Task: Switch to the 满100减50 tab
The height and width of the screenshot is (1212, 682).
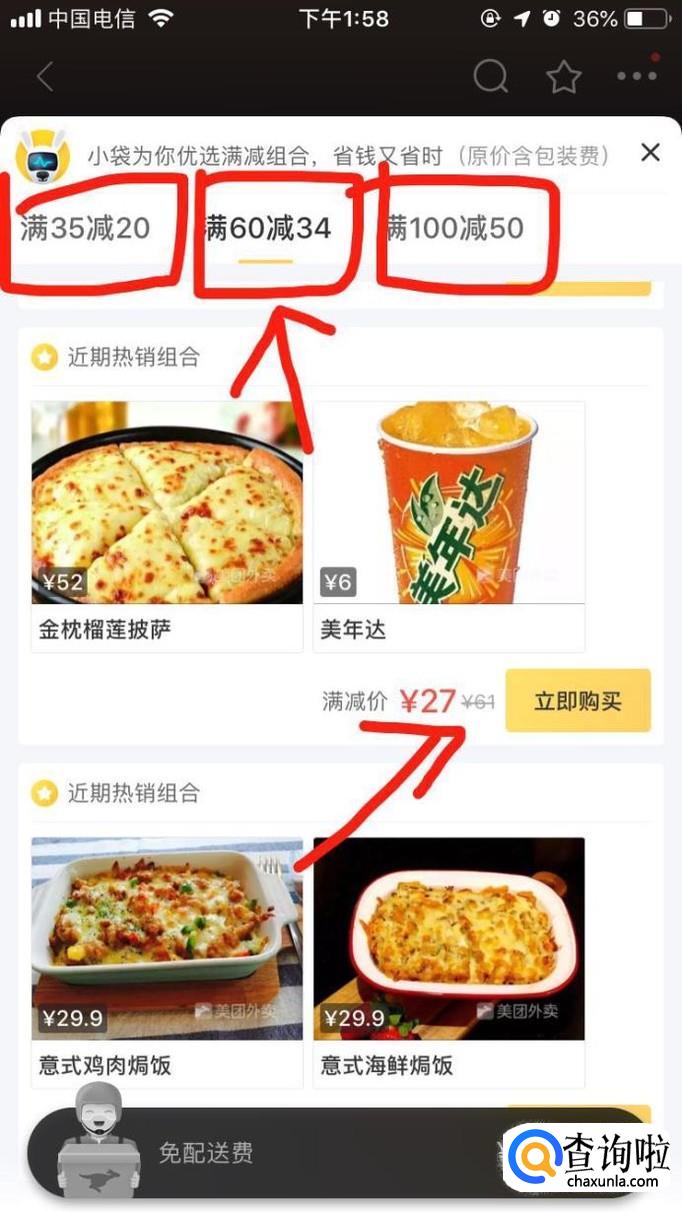Action: (455, 228)
